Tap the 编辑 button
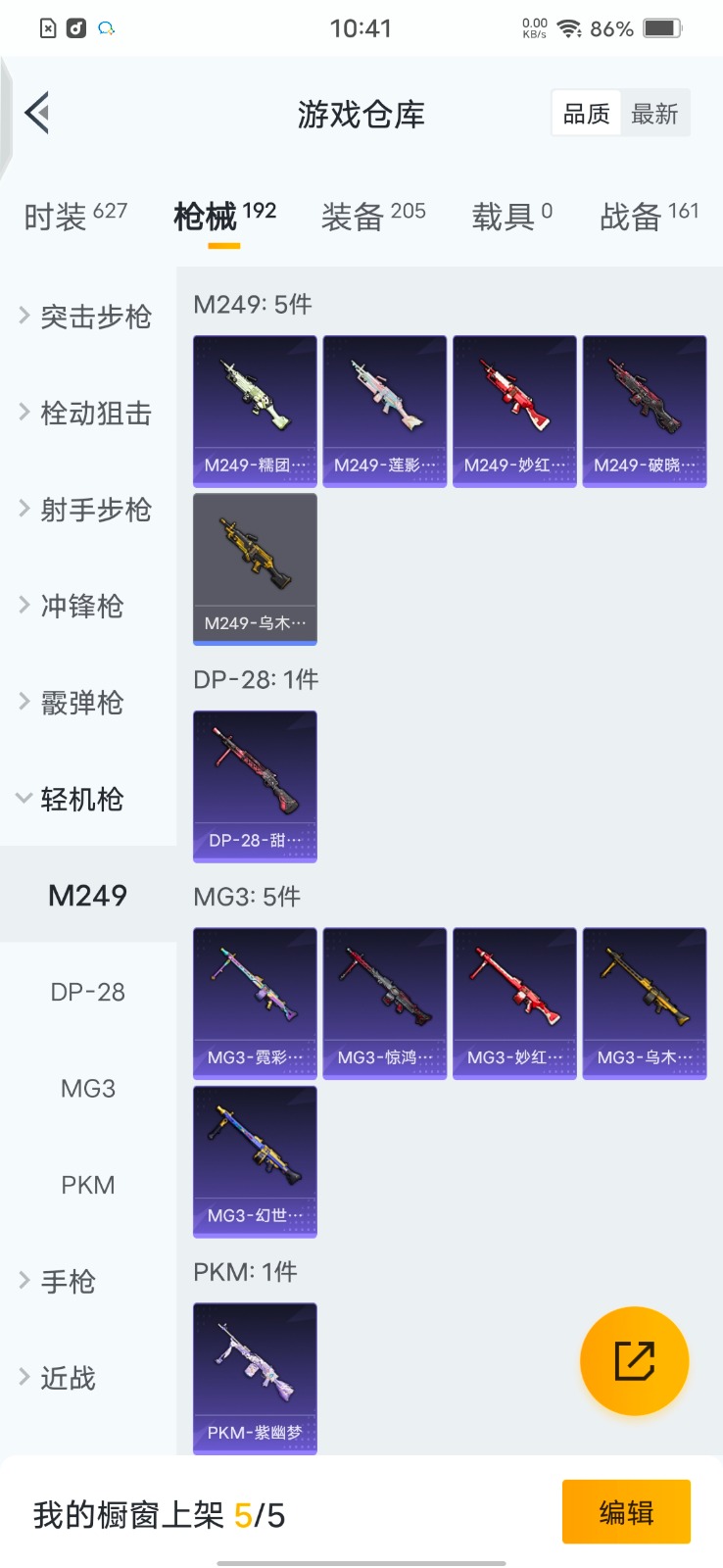Viewport: 723px width, 1568px height. coord(626,1512)
